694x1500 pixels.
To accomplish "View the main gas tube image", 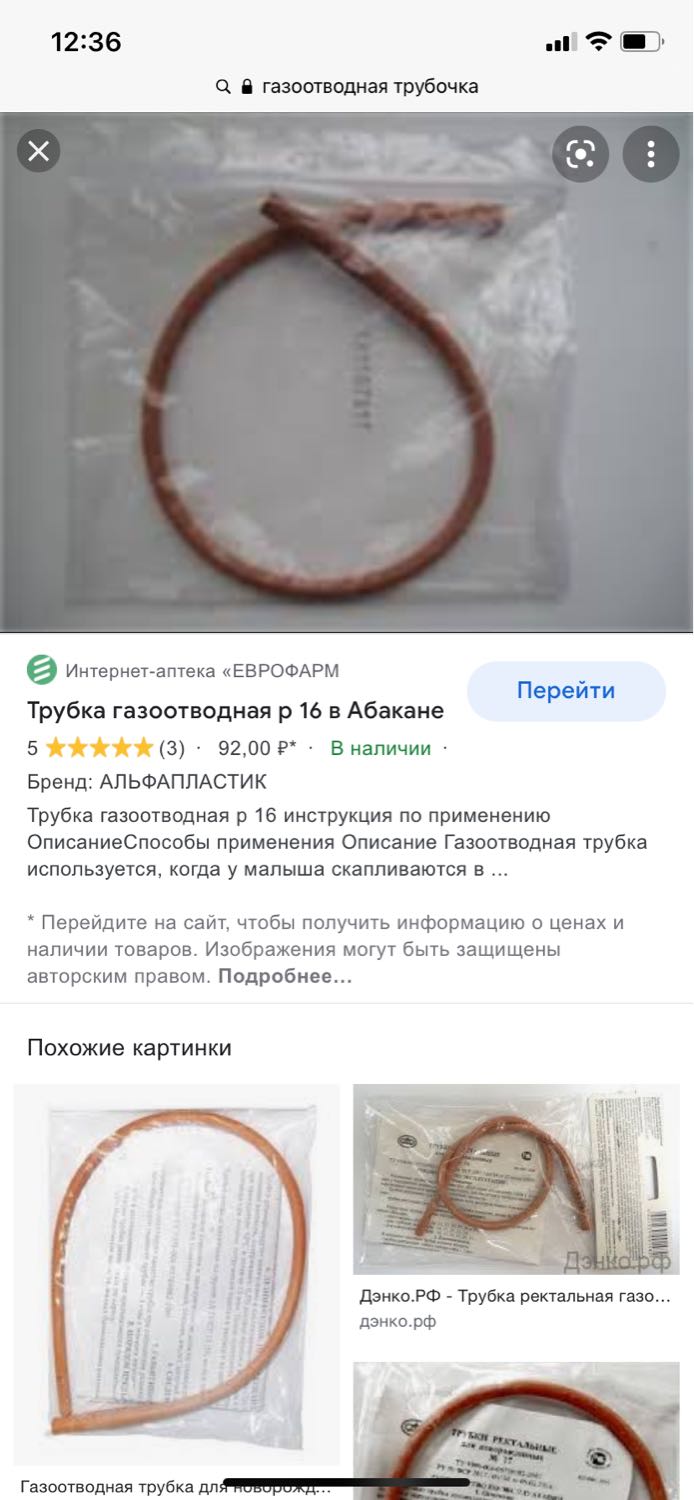I will 347,372.
